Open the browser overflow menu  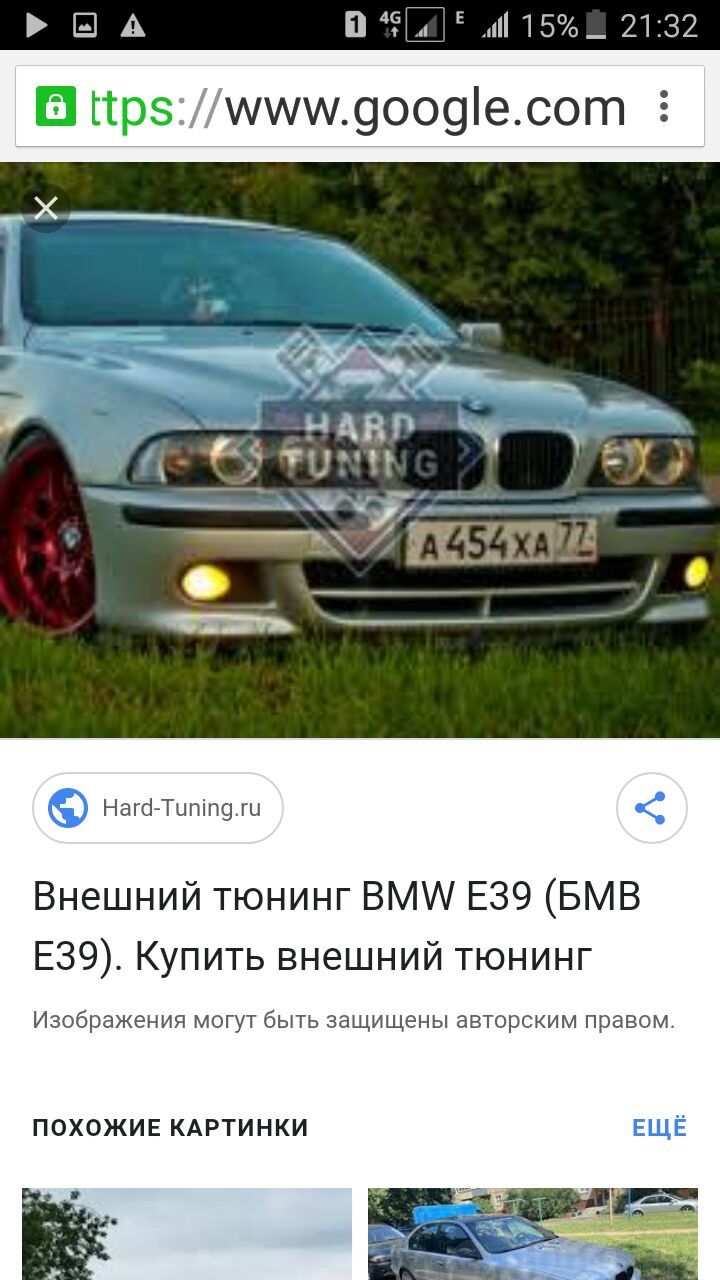pos(664,107)
